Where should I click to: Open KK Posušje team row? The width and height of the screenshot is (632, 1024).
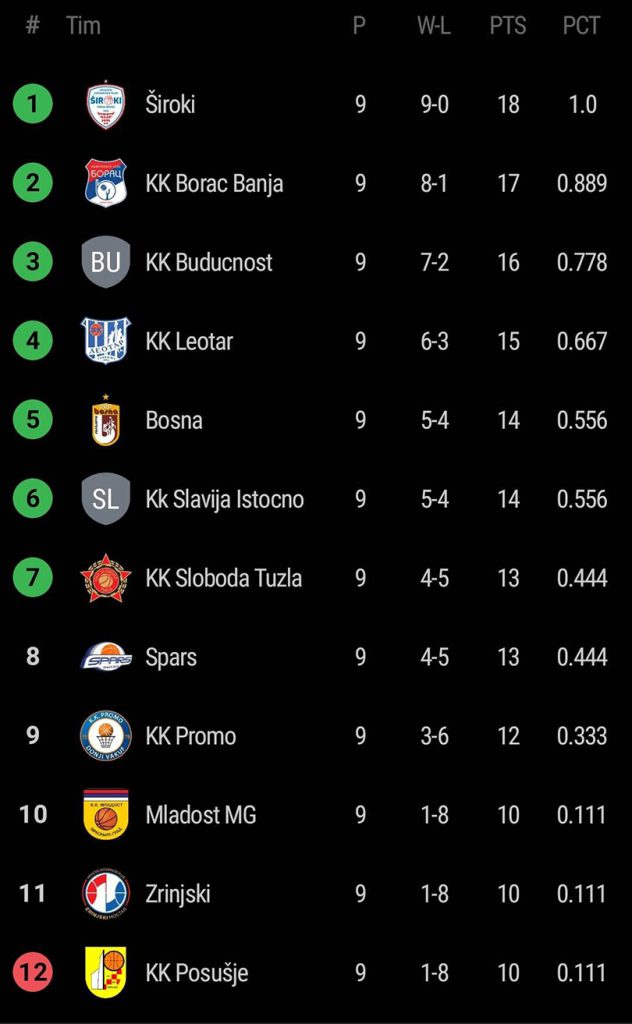pyautogui.click(x=316, y=973)
